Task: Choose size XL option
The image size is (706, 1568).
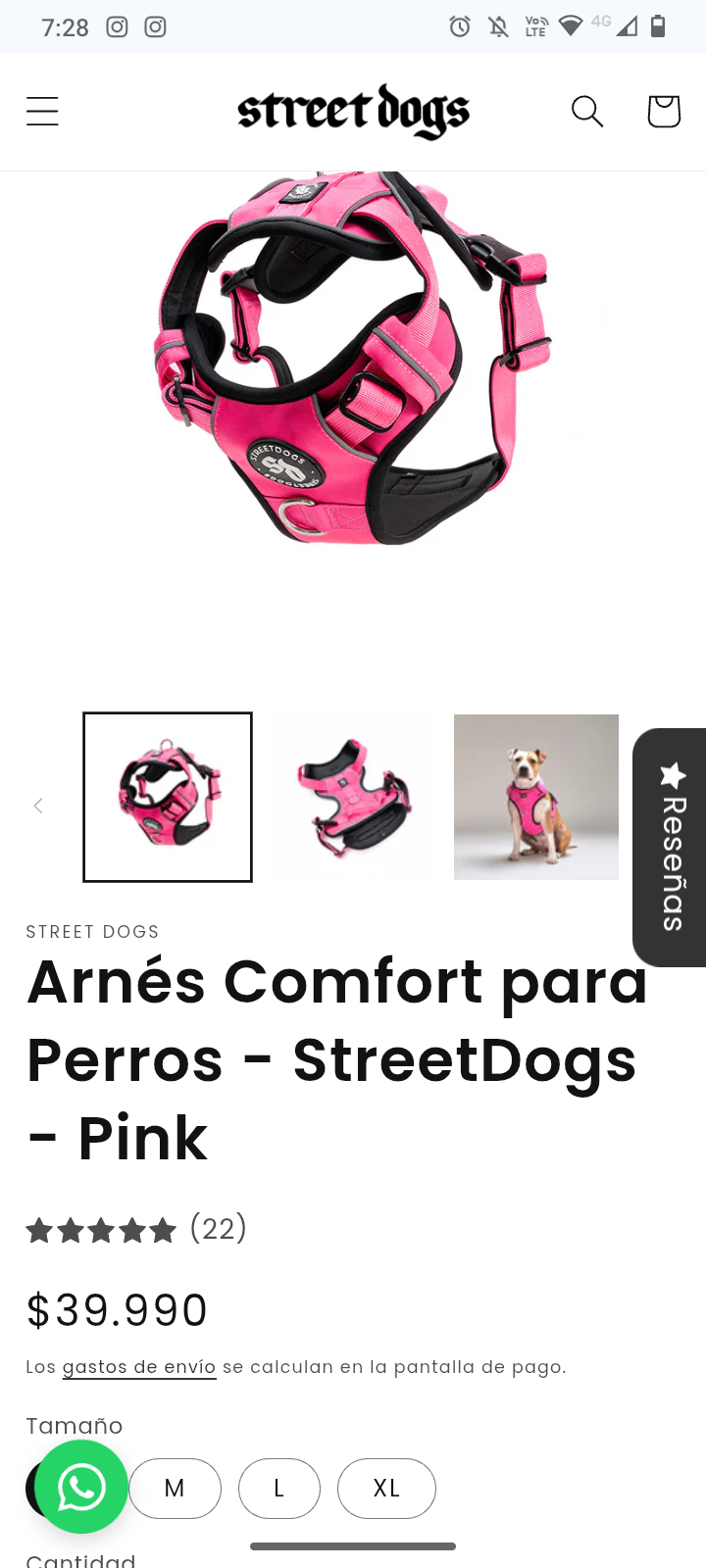Action: (386, 1488)
